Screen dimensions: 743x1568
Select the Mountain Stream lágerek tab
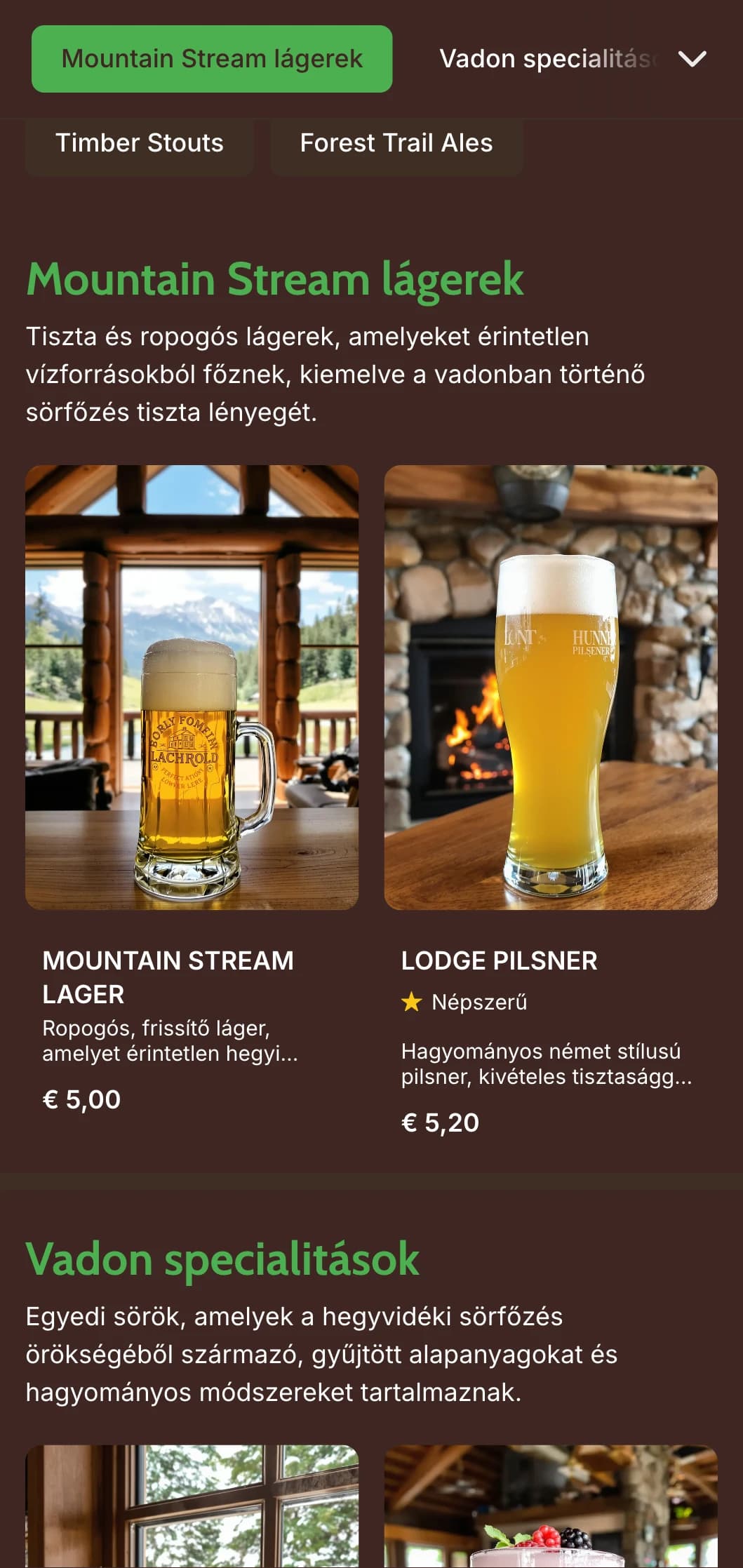pyautogui.click(x=211, y=59)
